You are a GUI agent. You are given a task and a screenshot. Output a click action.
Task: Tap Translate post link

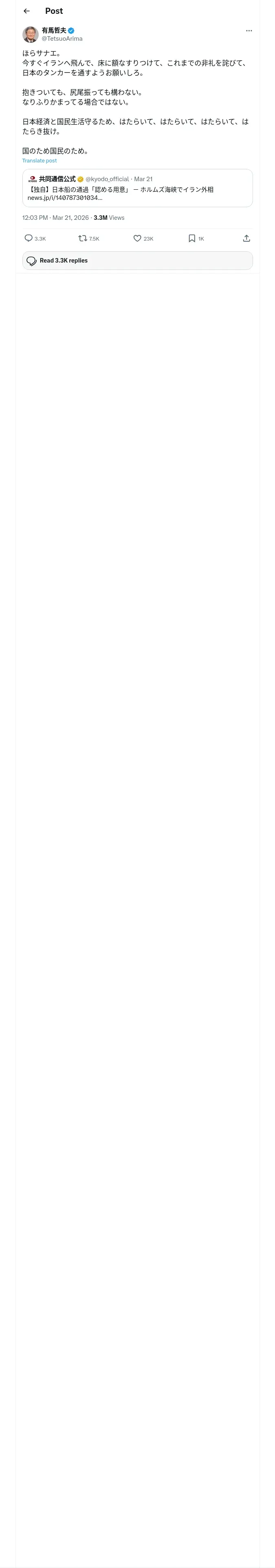tap(40, 161)
